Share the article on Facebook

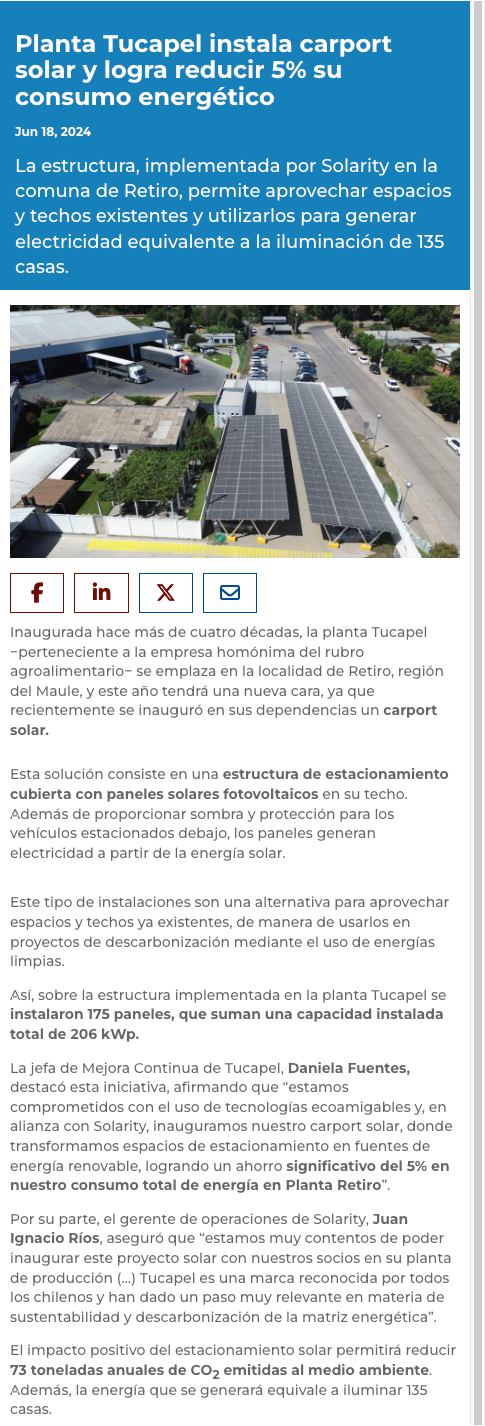pyautogui.click(x=37, y=592)
